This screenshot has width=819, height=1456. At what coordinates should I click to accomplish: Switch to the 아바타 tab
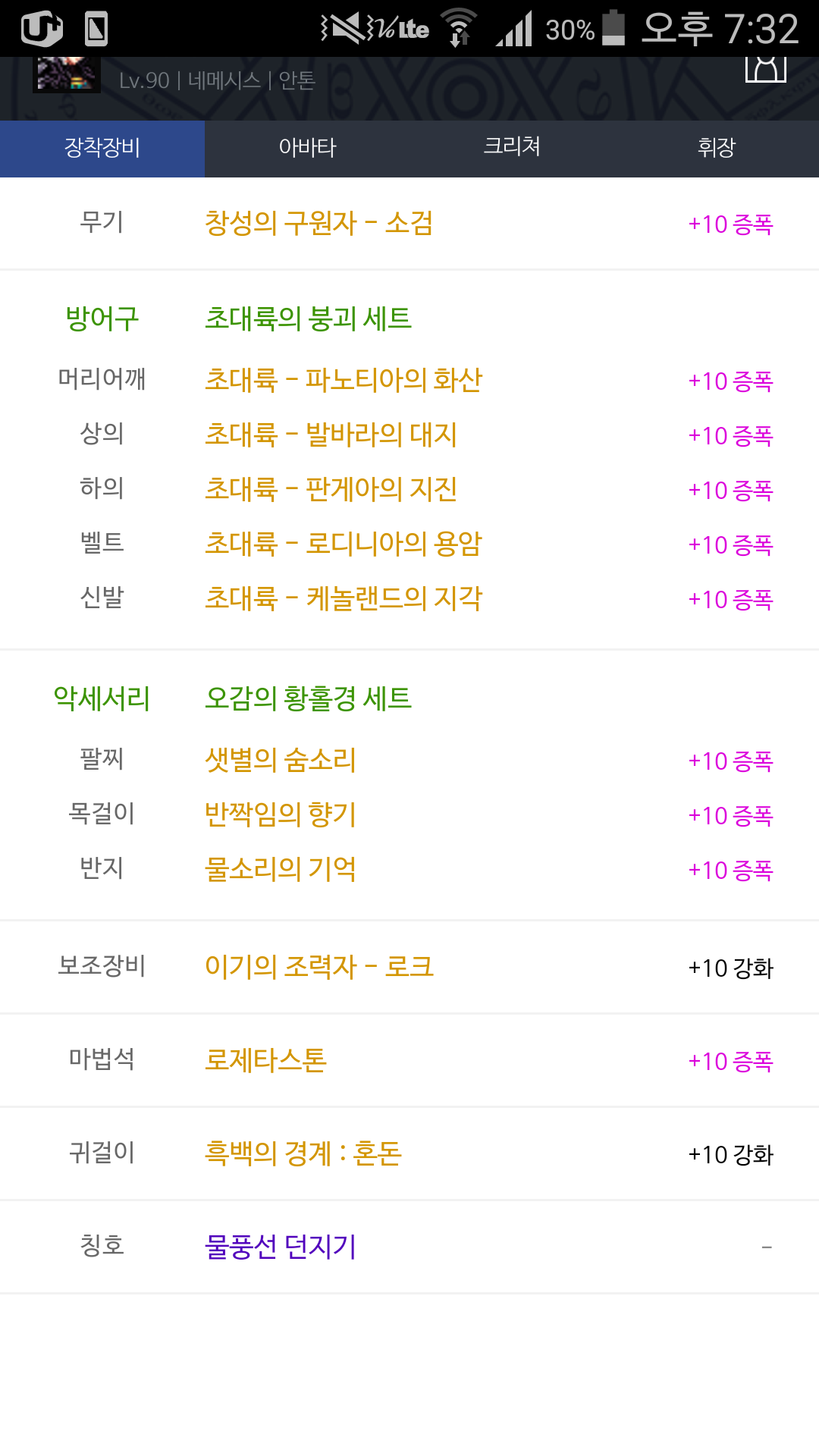[x=307, y=148]
